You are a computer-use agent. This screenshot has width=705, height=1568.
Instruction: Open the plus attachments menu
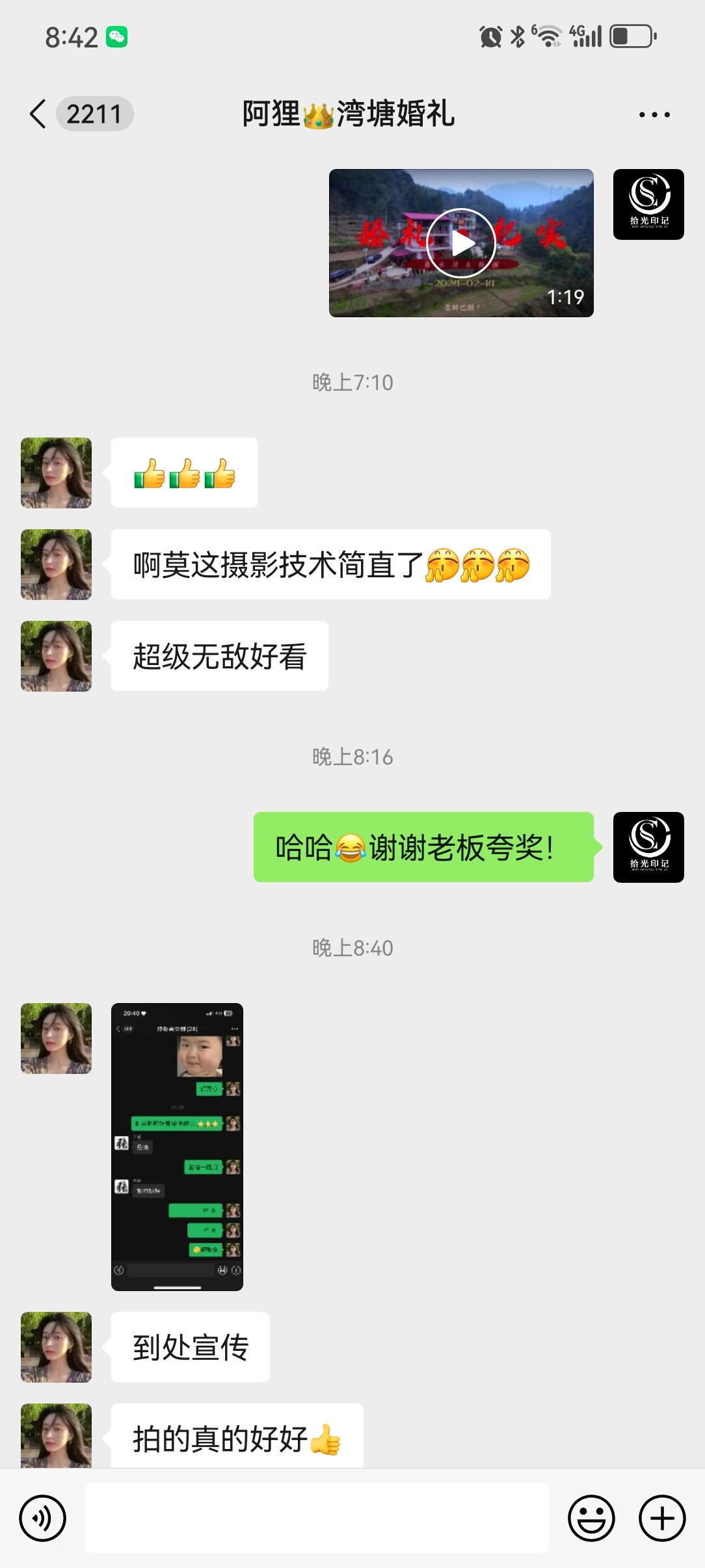(662, 1519)
